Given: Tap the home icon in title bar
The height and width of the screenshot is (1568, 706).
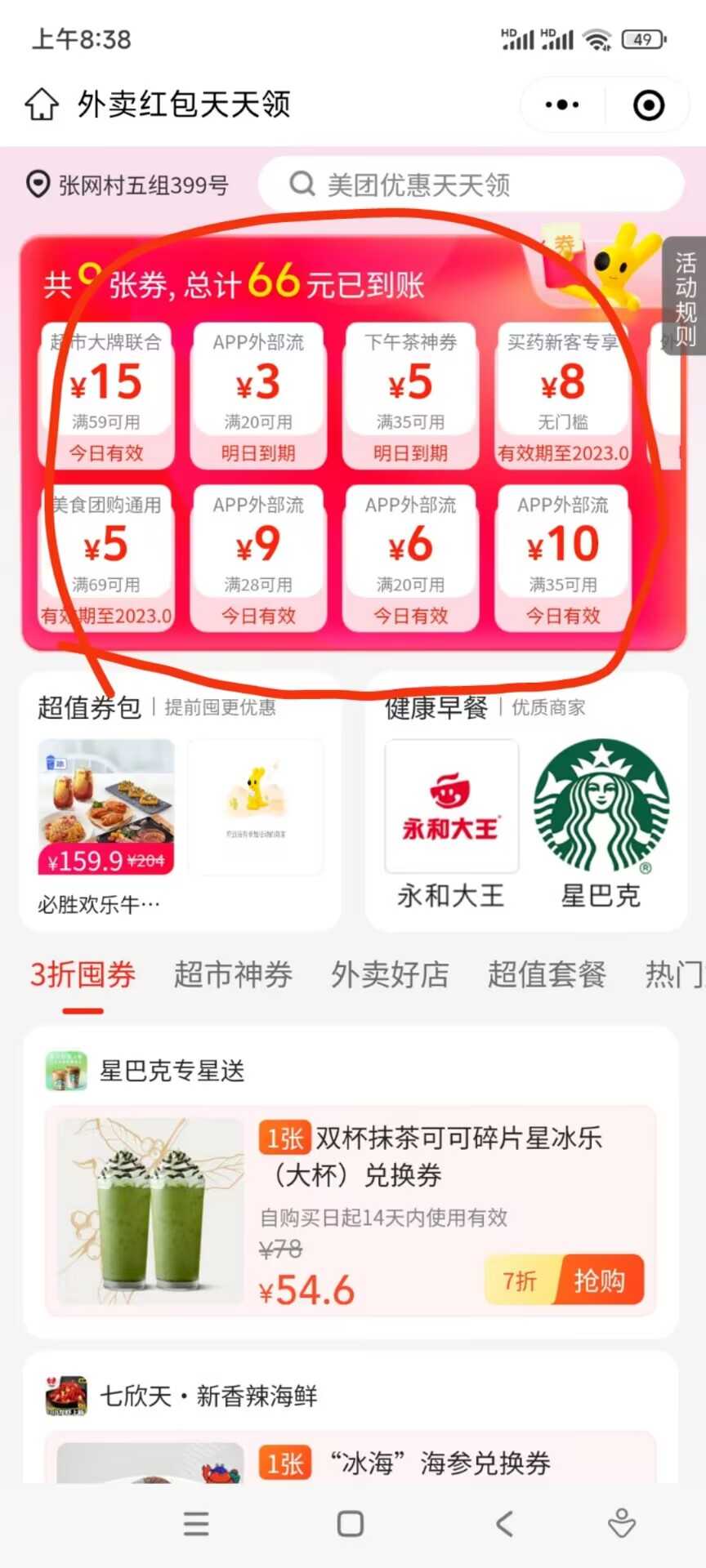Looking at the screenshot, I should coord(42,105).
